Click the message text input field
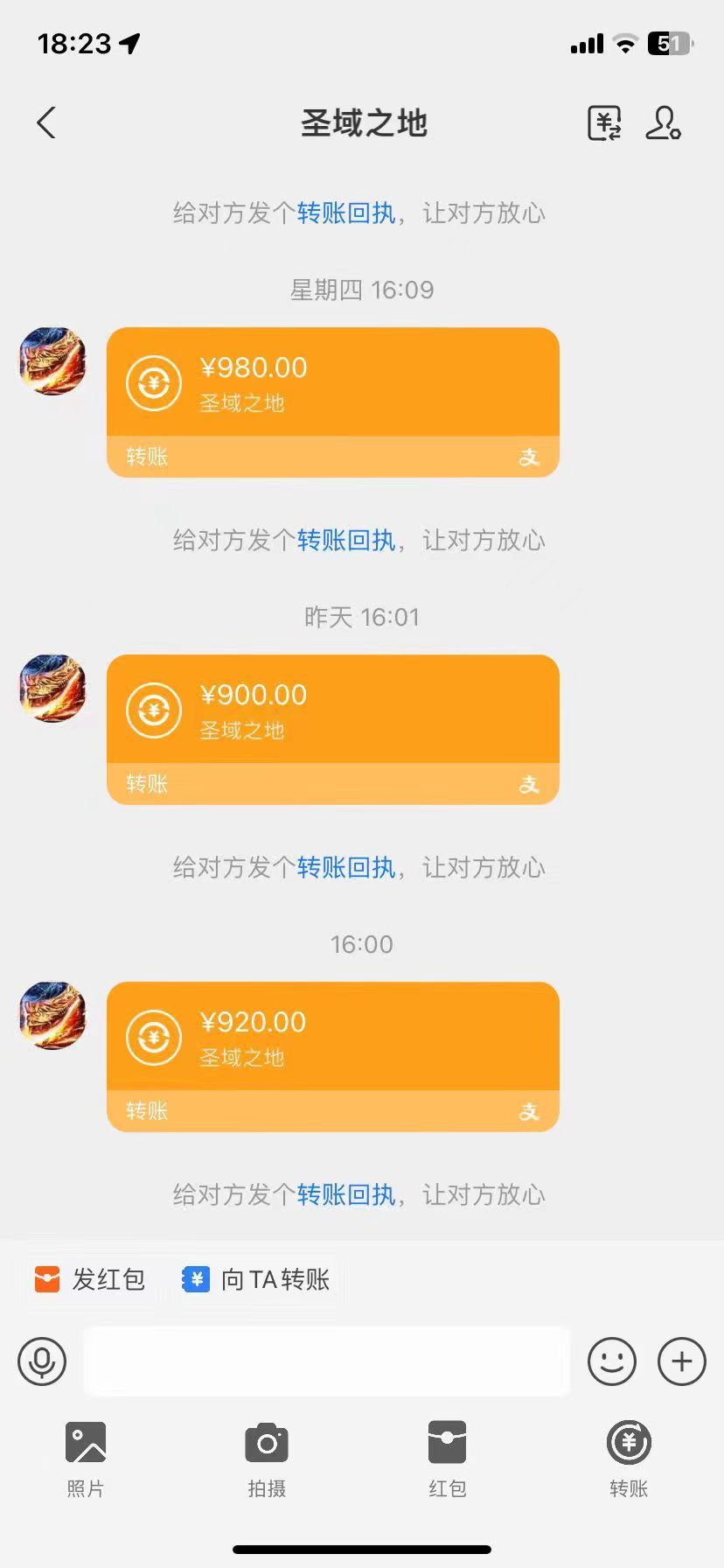The image size is (724, 1568). (326, 1361)
